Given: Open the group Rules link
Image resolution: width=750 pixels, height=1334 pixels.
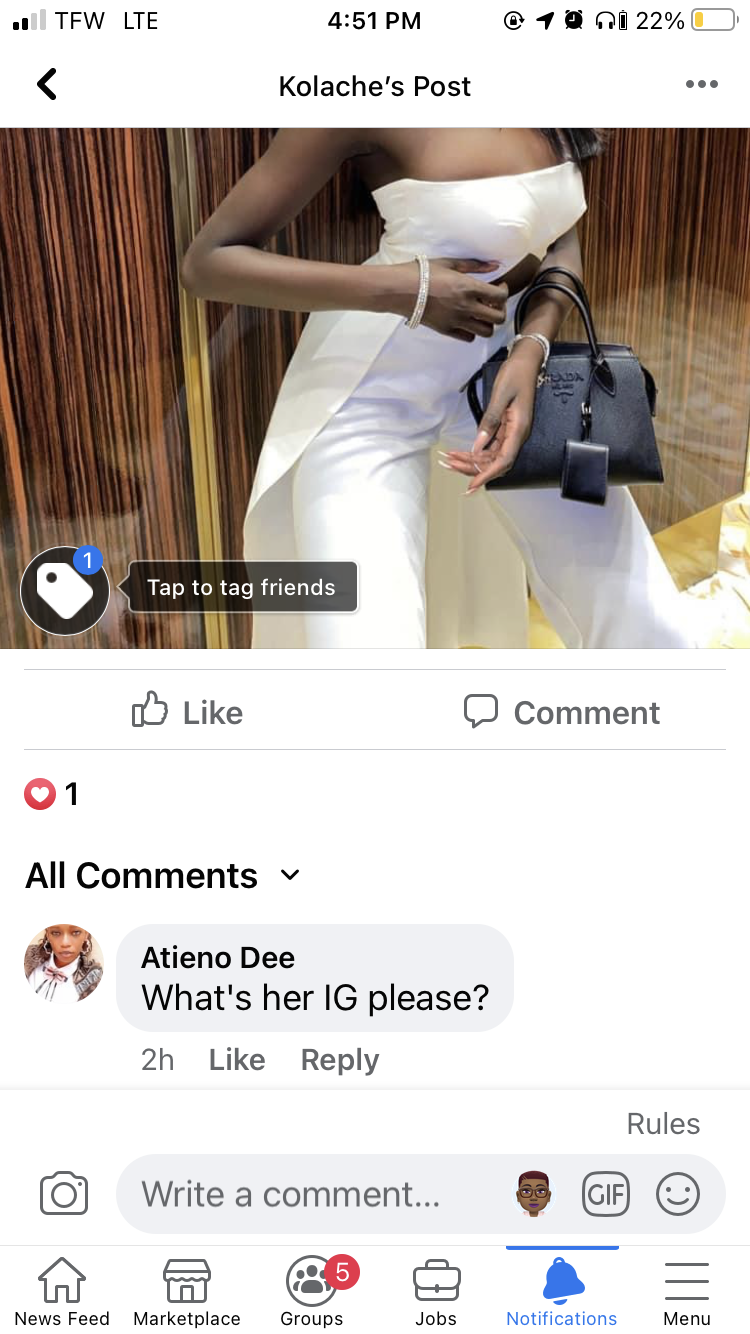Looking at the screenshot, I should [x=663, y=1123].
